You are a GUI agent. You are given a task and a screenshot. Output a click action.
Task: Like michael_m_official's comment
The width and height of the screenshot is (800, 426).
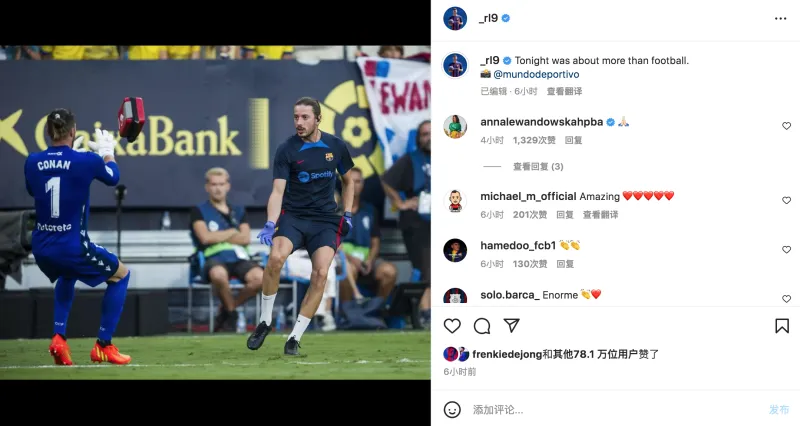coord(786,200)
